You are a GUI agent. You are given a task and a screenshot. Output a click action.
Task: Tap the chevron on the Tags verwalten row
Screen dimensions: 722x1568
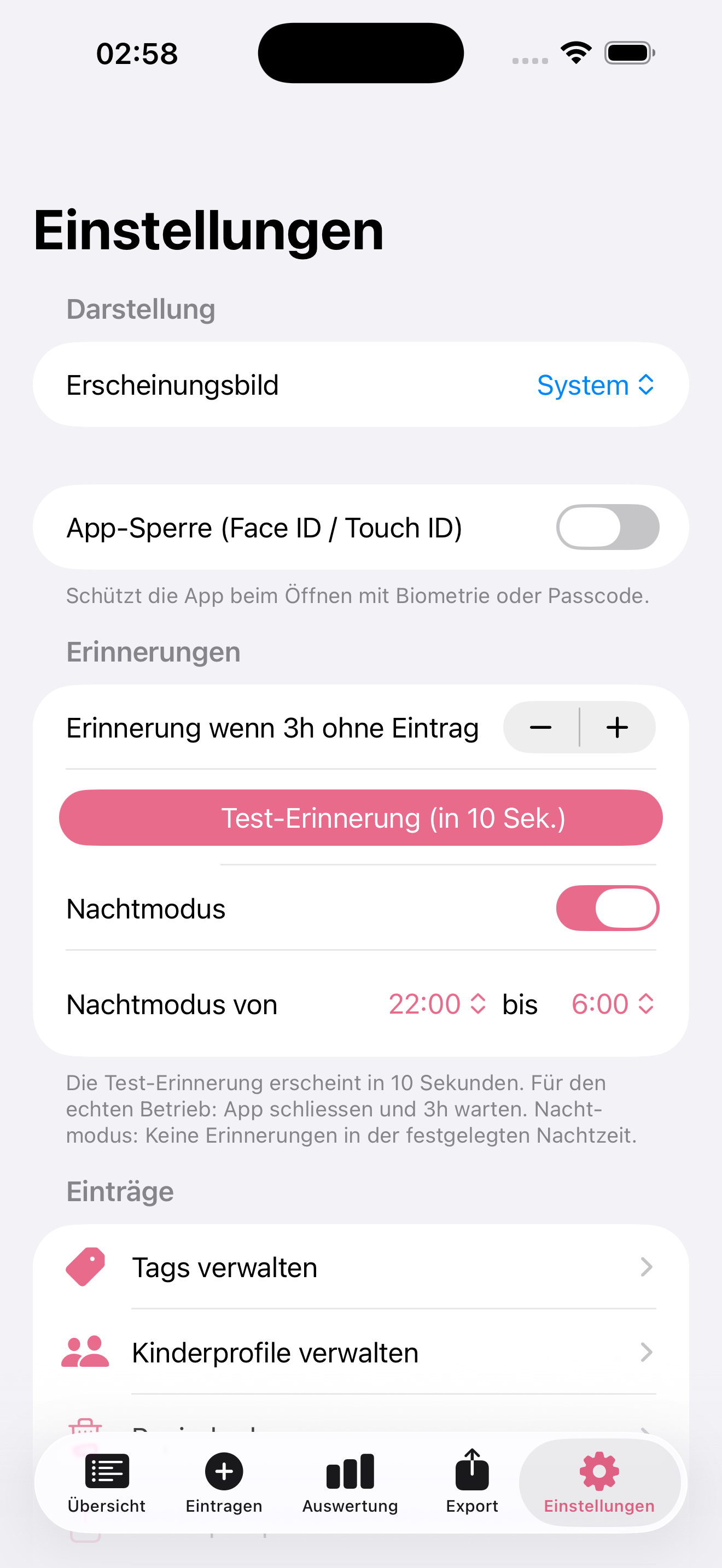647,1267
